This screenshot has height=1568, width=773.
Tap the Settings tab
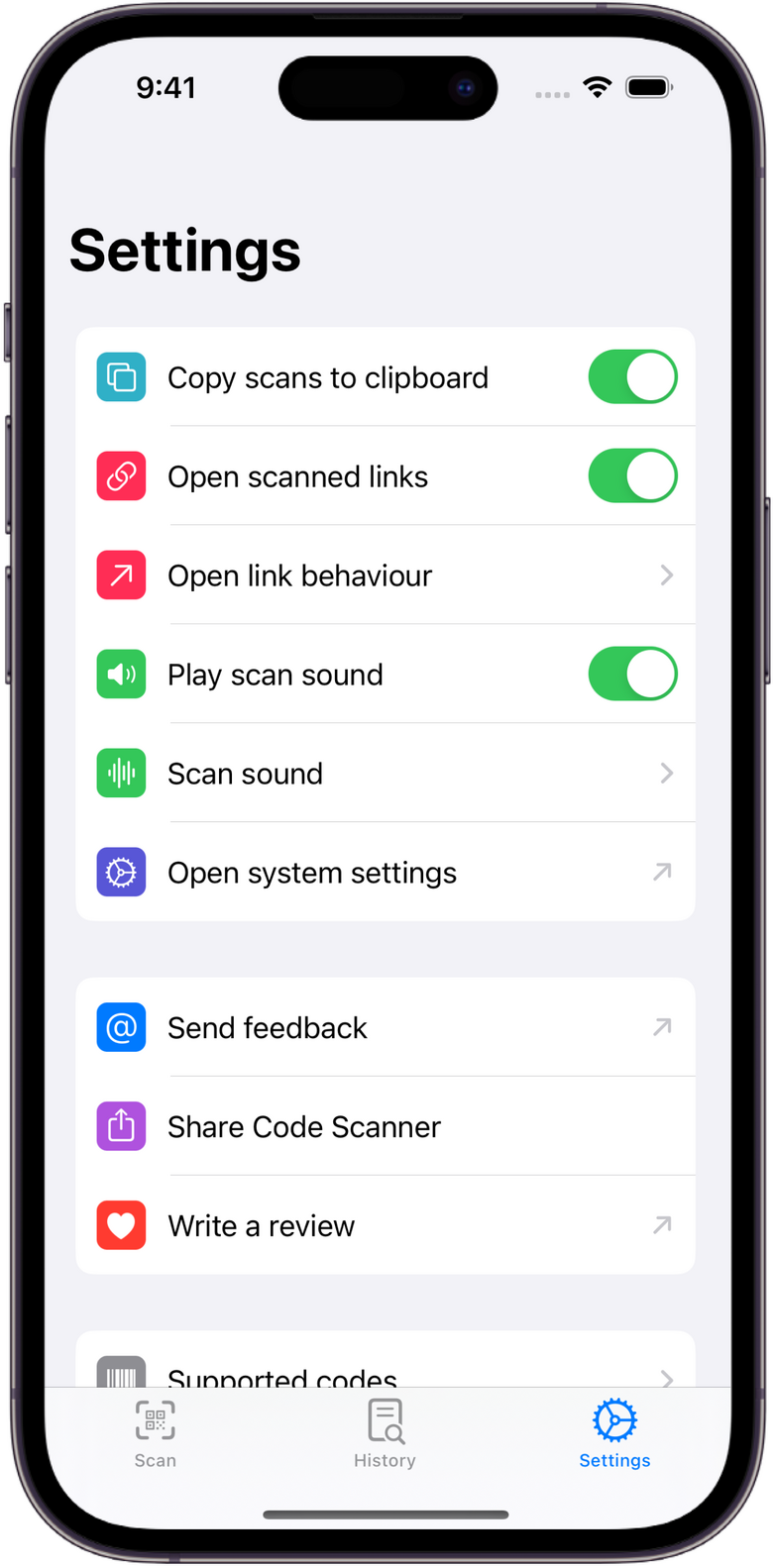[x=614, y=1433]
